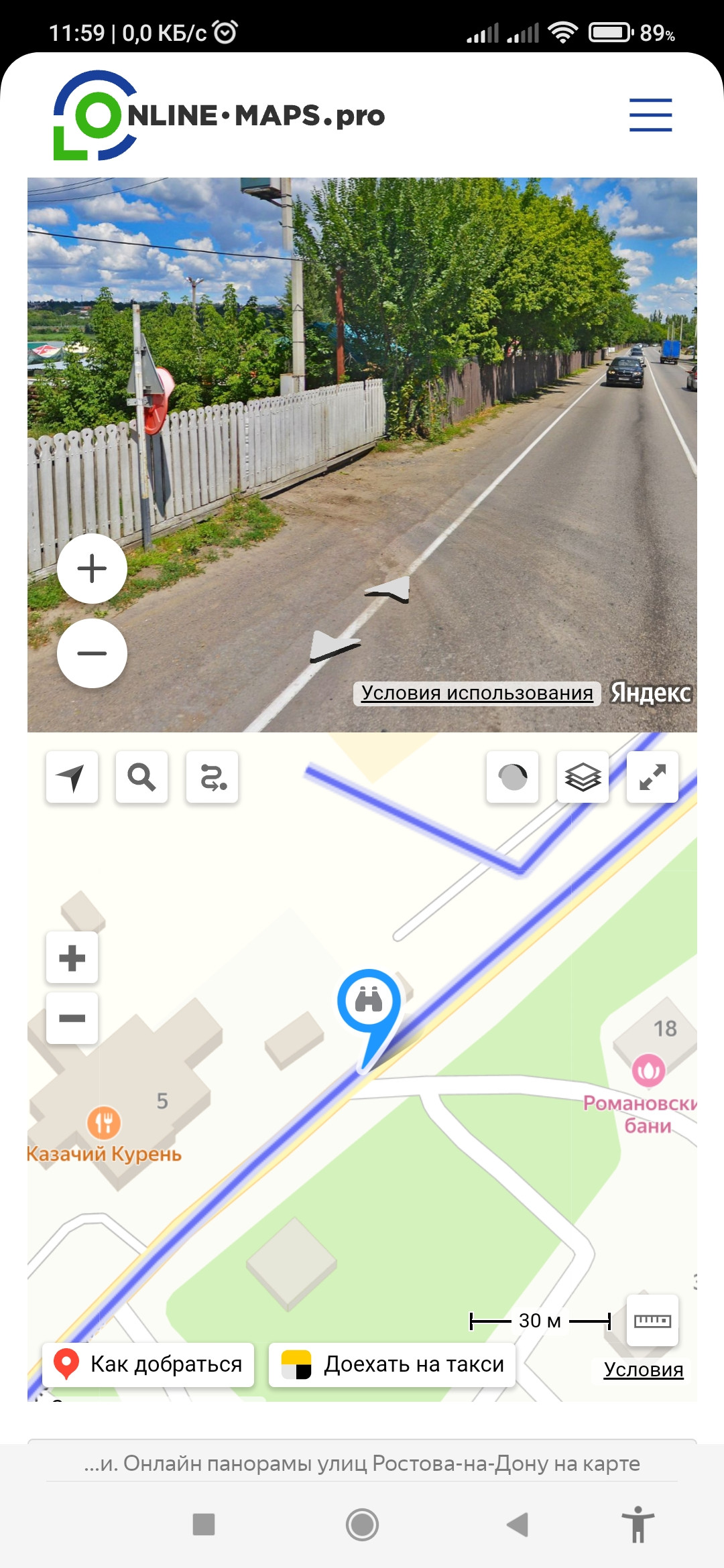Open the route builder tool
The width and height of the screenshot is (724, 1568).
(212, 777)
